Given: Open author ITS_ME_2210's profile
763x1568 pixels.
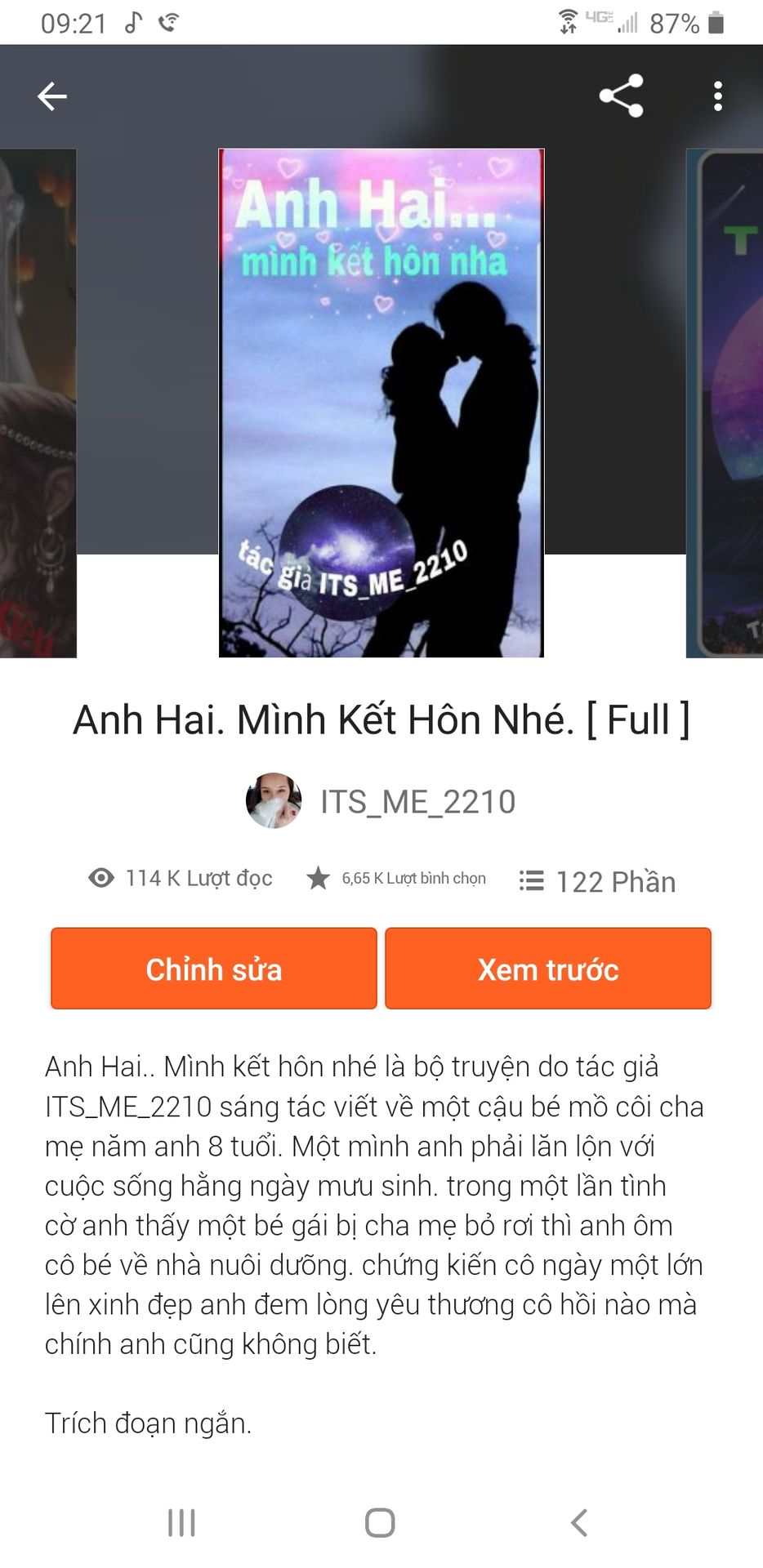Looking at the screenshot, I should coord(381,801).
